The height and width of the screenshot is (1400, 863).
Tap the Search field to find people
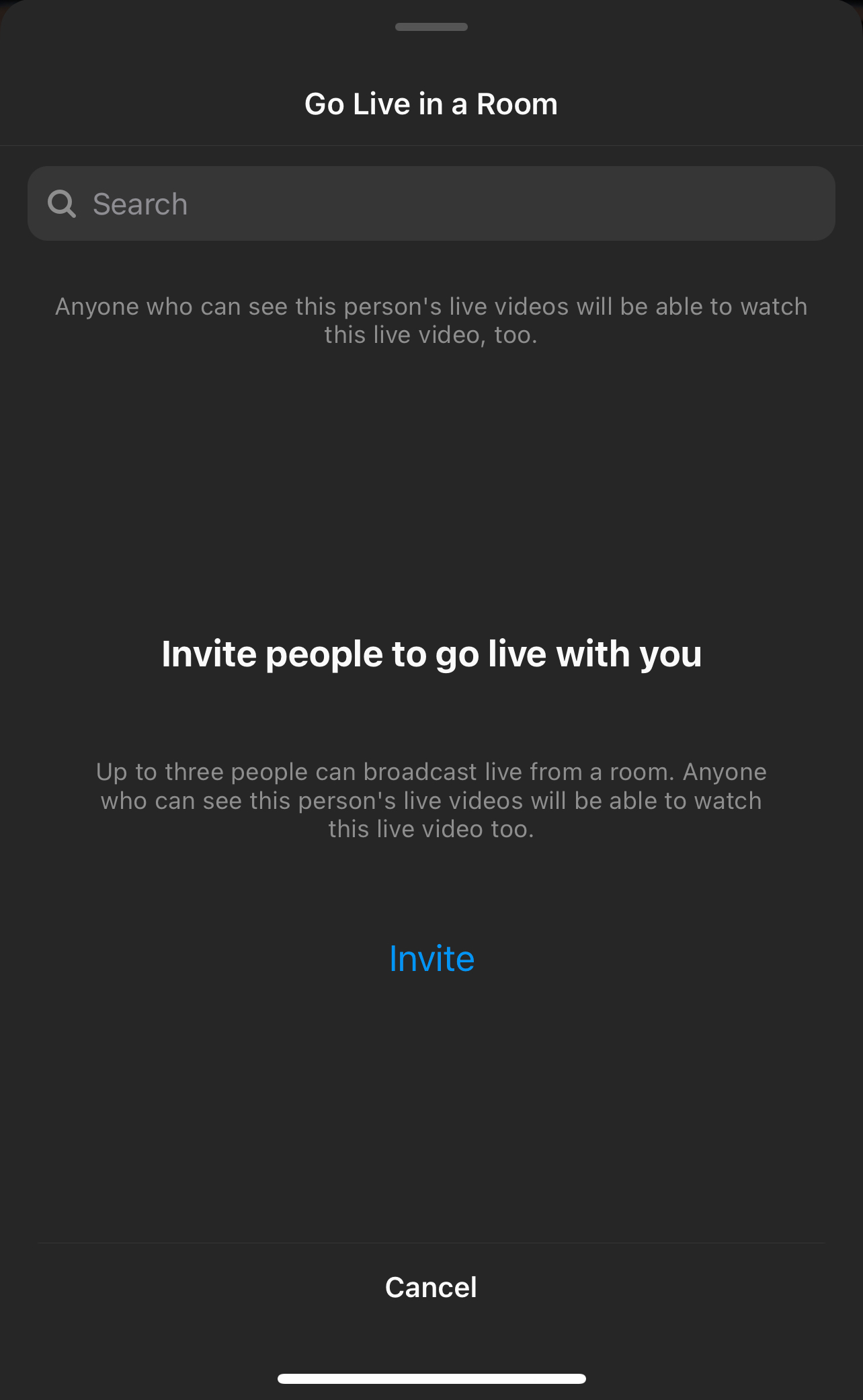(x=431, y=204)
